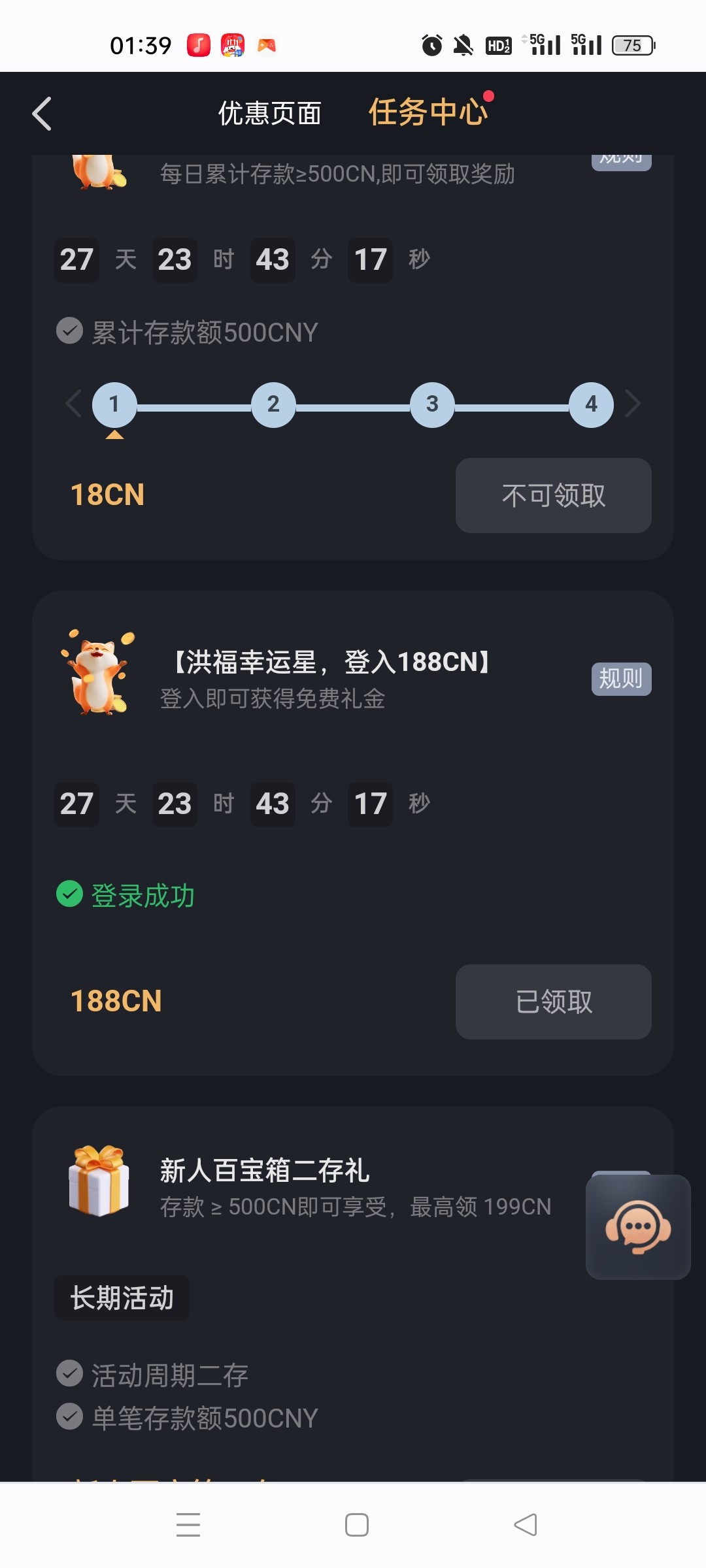
Task: Open 规则 for the 洪福幸运星 promotion
Action: click(621, 679)
